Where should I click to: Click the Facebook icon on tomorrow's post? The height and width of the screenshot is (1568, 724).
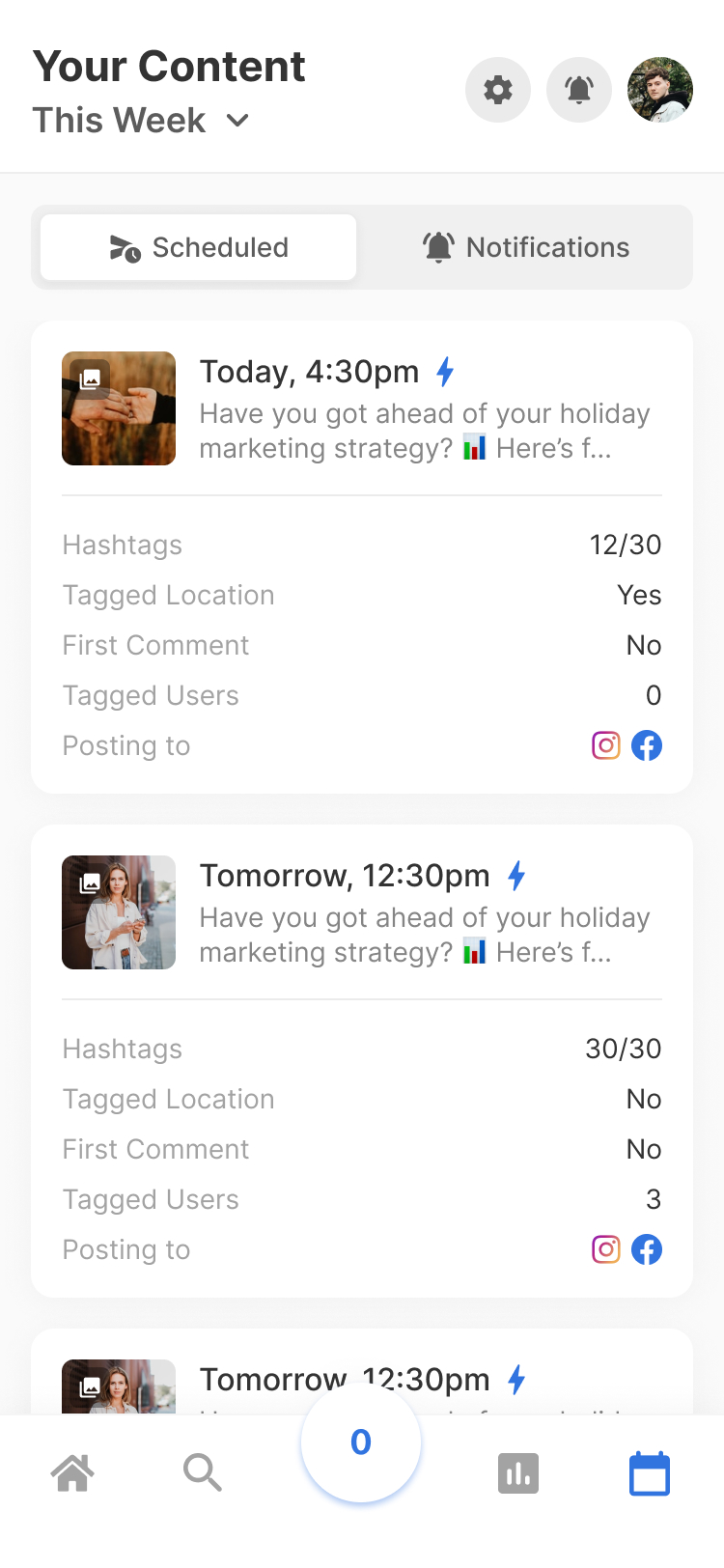click(x=647, y=1248)
